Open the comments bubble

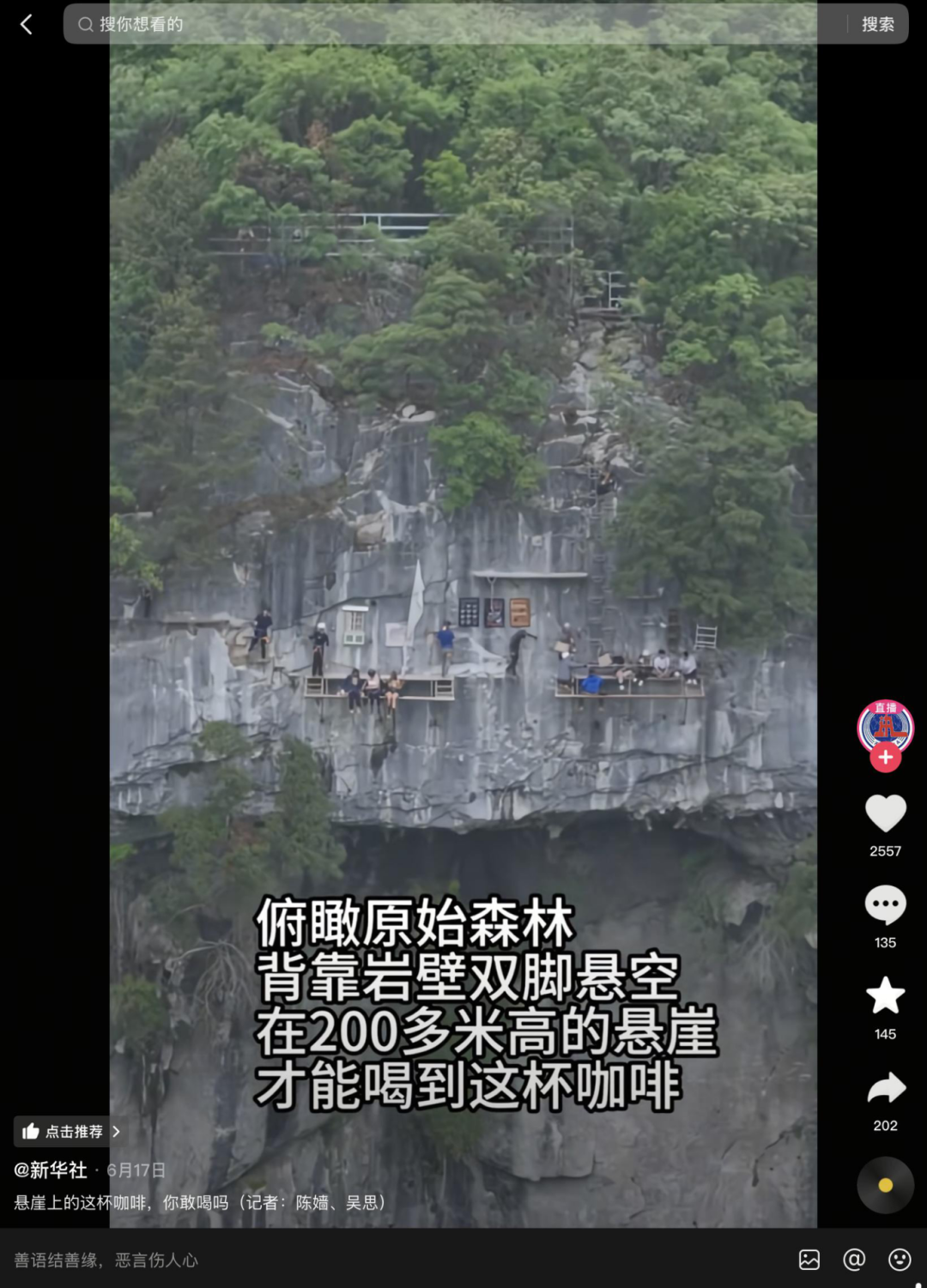tap(885, 904)
